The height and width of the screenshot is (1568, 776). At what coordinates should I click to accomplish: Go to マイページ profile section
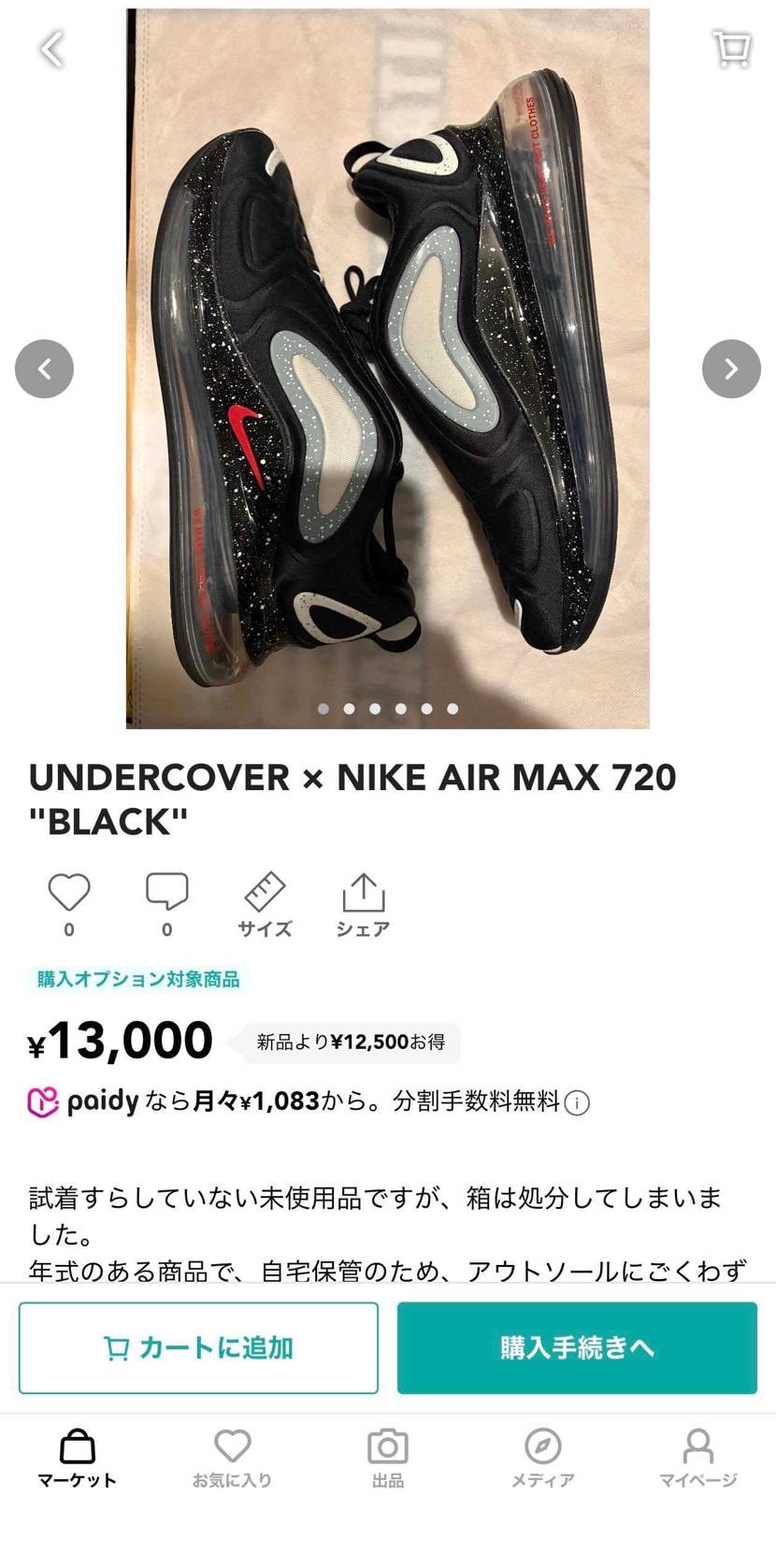pyautogui.click(x=698, y=1454)
